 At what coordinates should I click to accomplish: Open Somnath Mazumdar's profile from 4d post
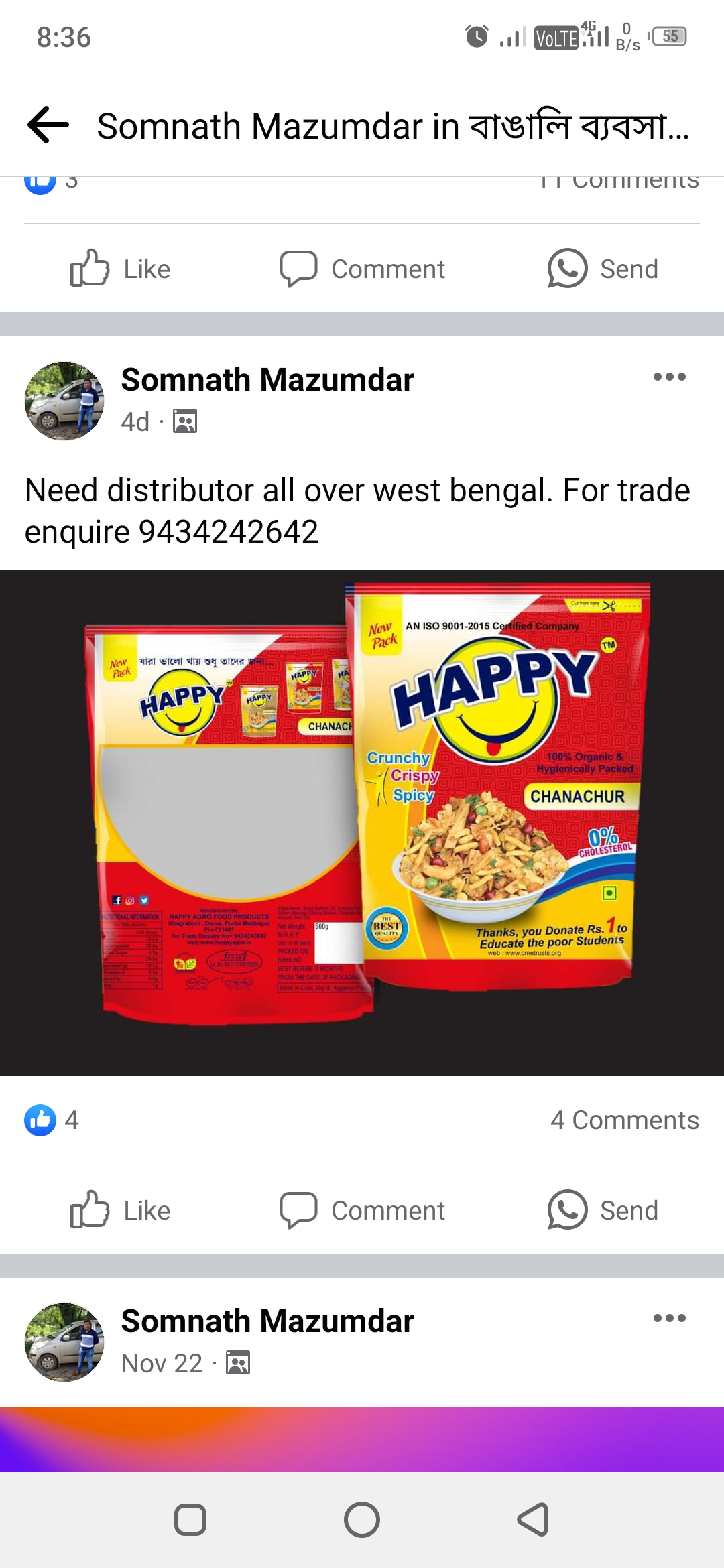pyautogui.click(x=267, y=380)
